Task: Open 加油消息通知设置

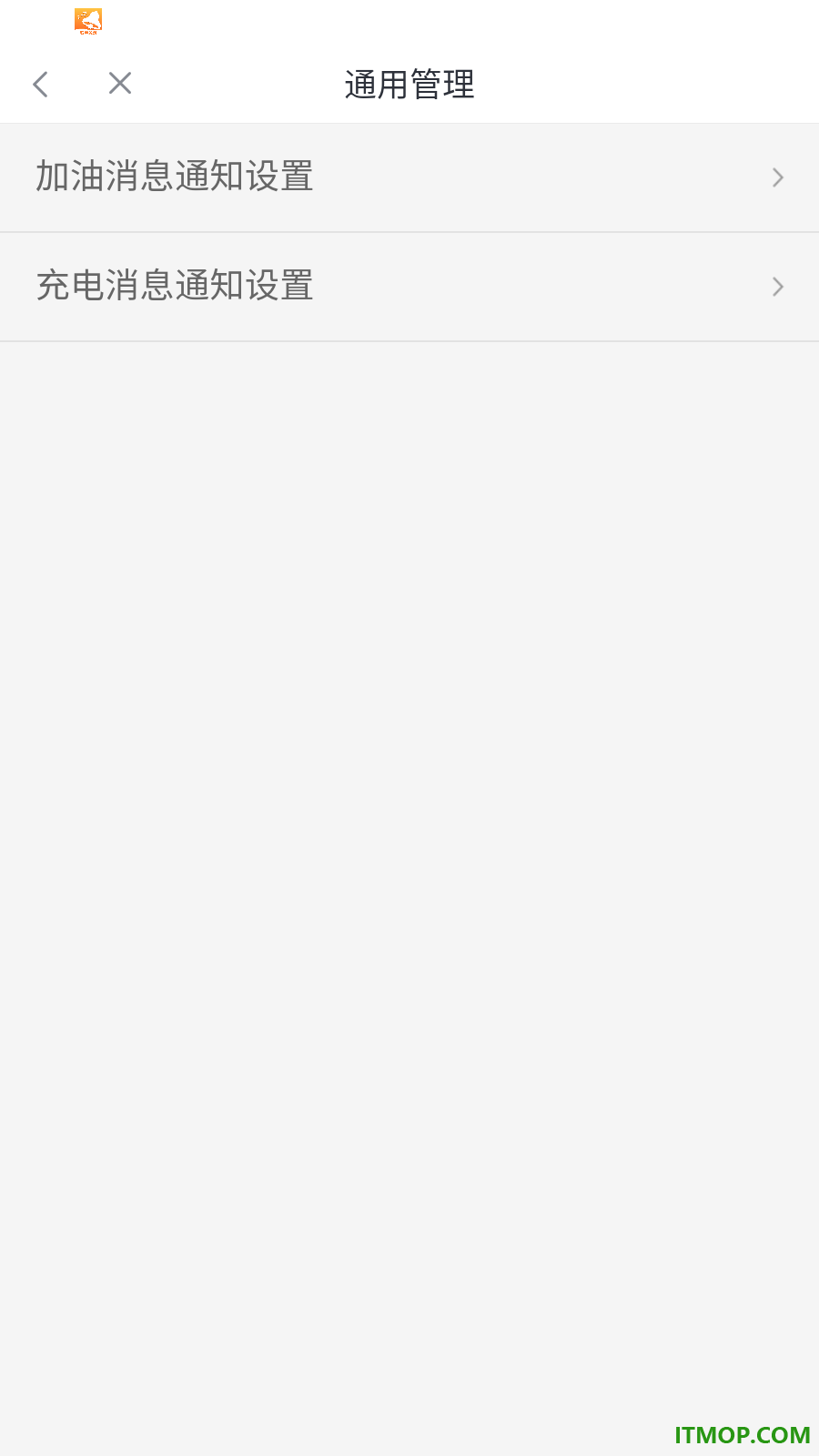Action: 409,177
